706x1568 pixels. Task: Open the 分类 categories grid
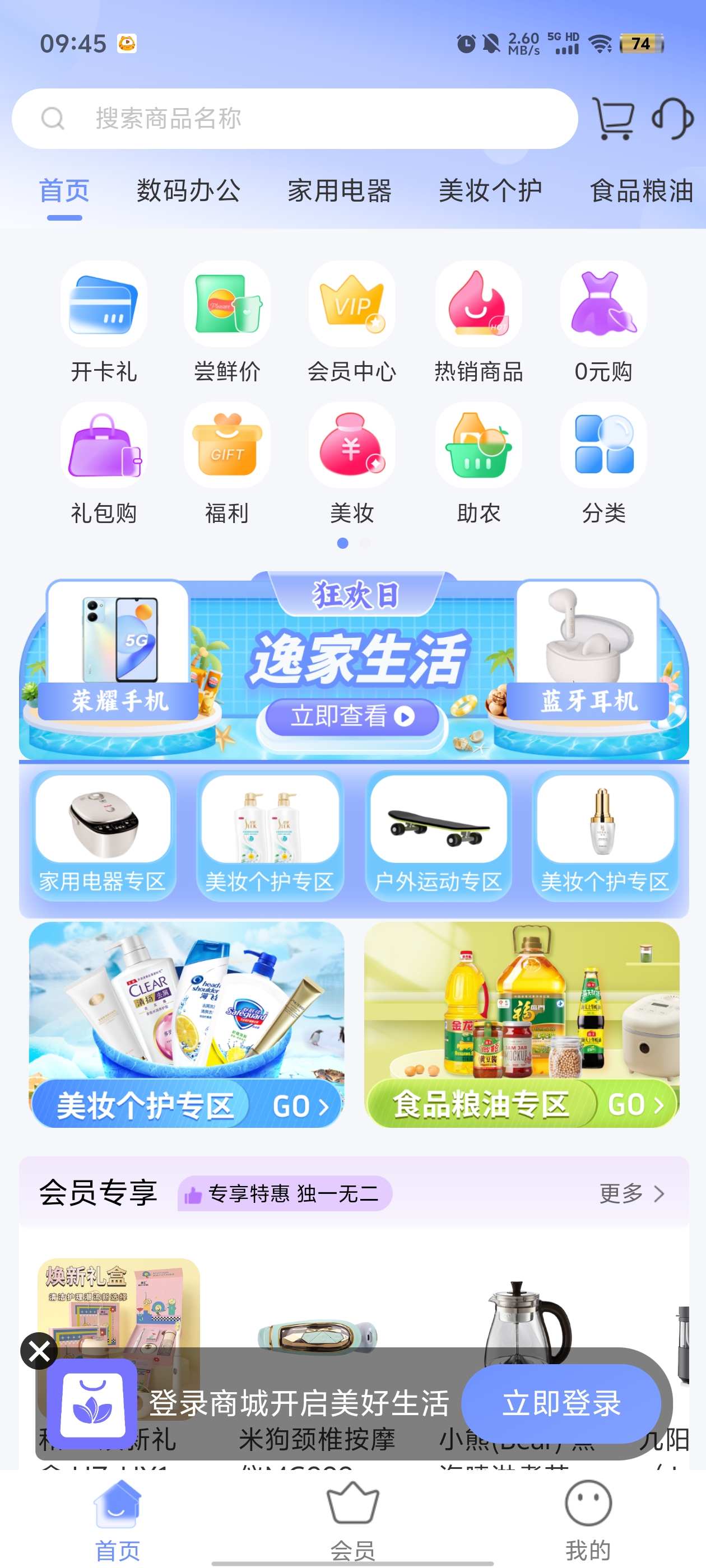tap(603, 463)
